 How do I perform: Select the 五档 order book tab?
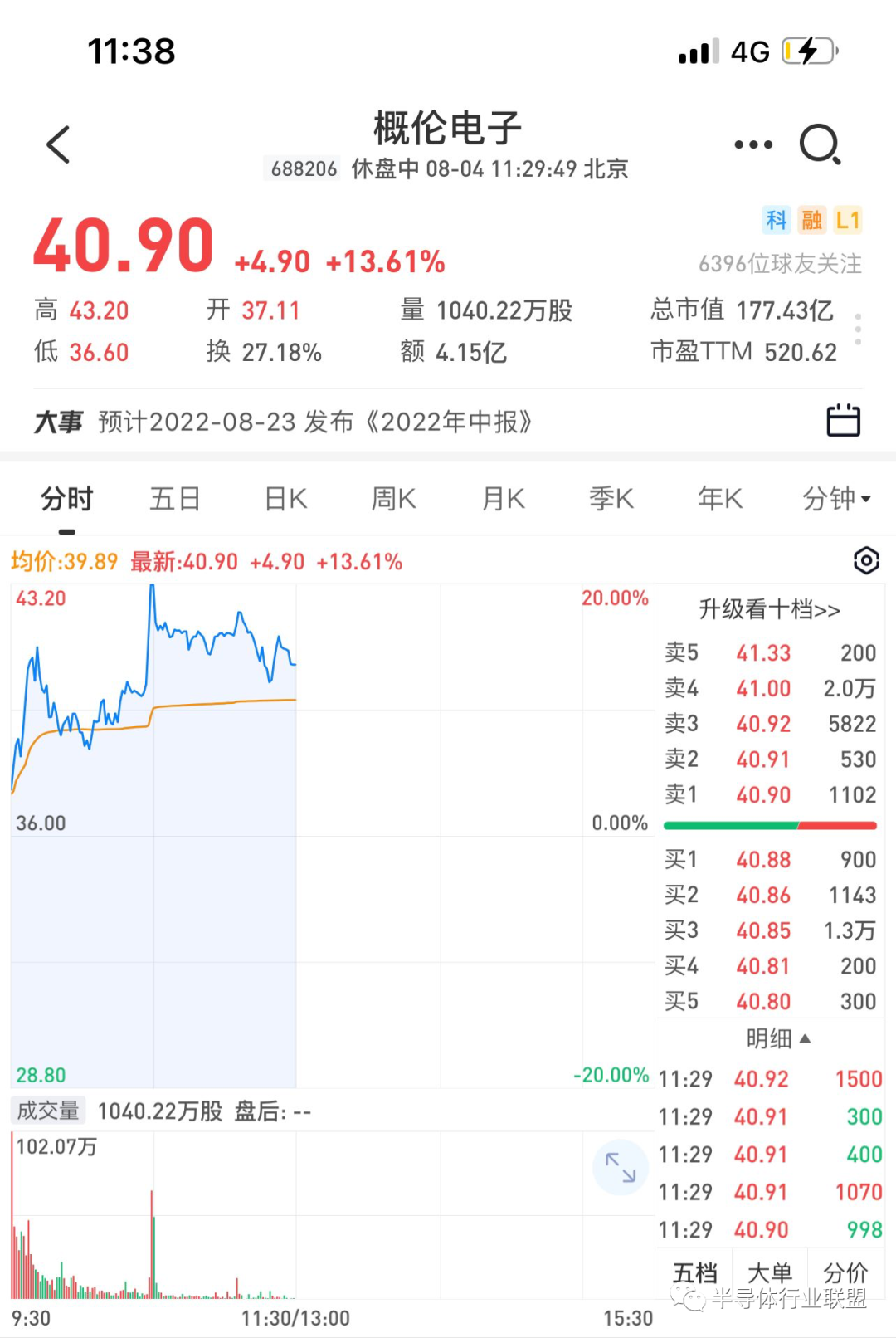click(x=695, y=1272)
